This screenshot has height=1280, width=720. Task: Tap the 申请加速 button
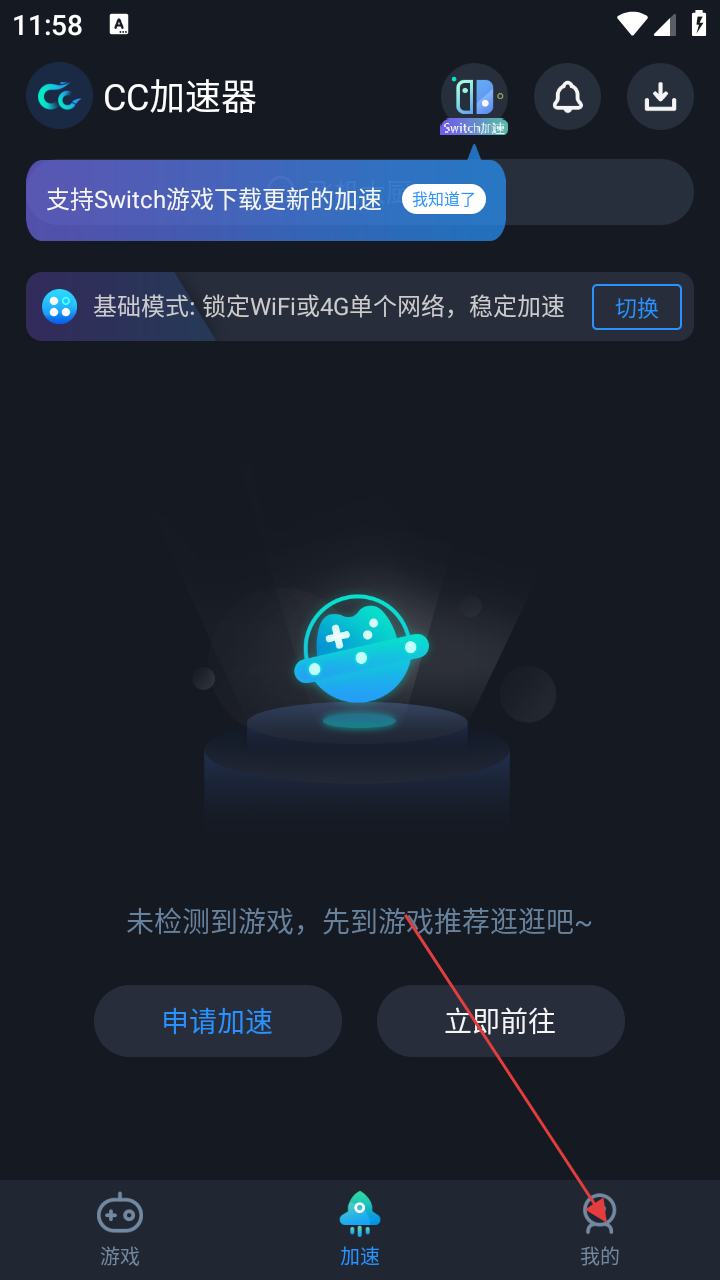point(218,1021)
